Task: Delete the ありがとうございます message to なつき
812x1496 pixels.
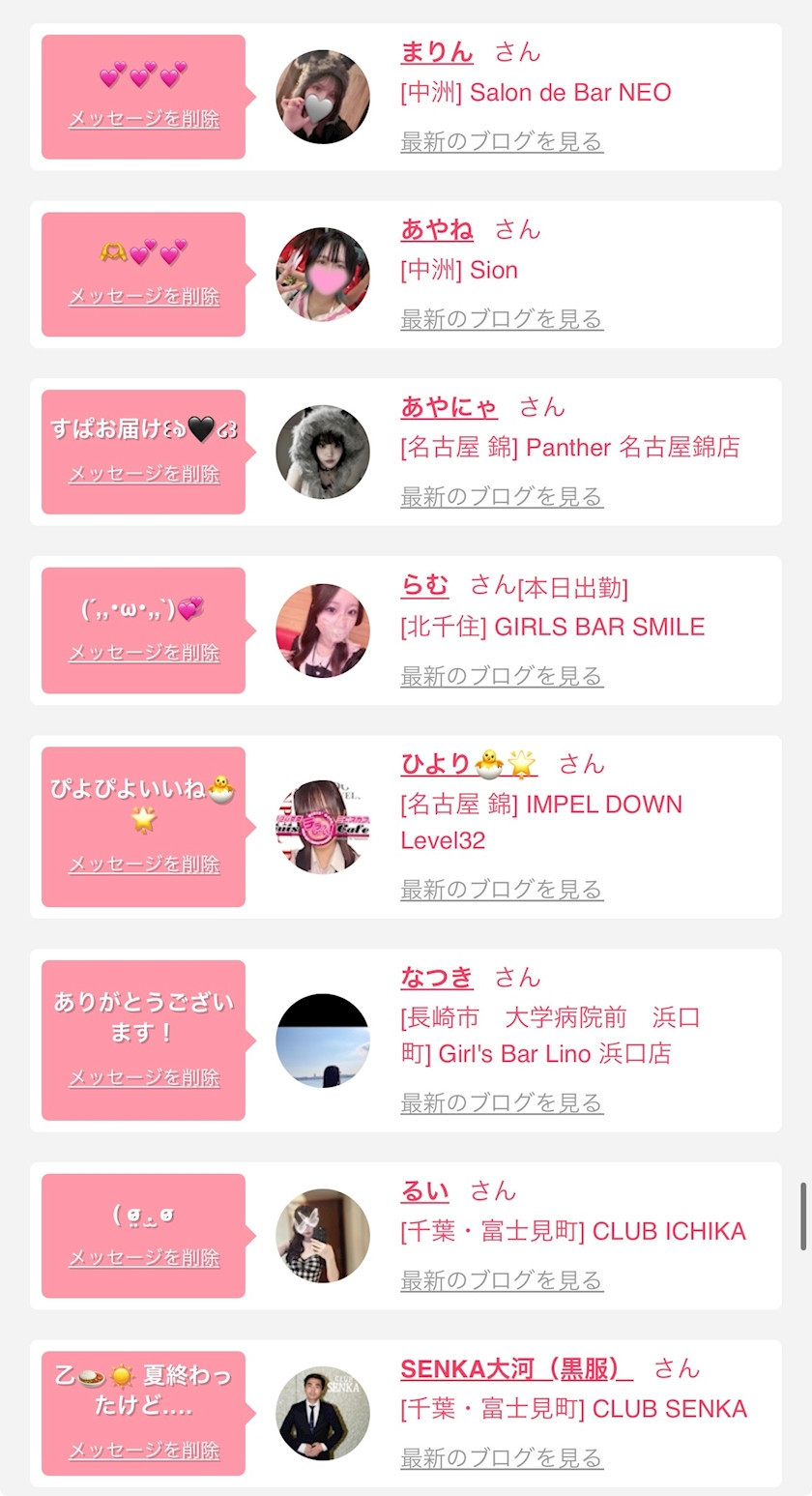Action: pyautogui.click(x=143, y=1078)
